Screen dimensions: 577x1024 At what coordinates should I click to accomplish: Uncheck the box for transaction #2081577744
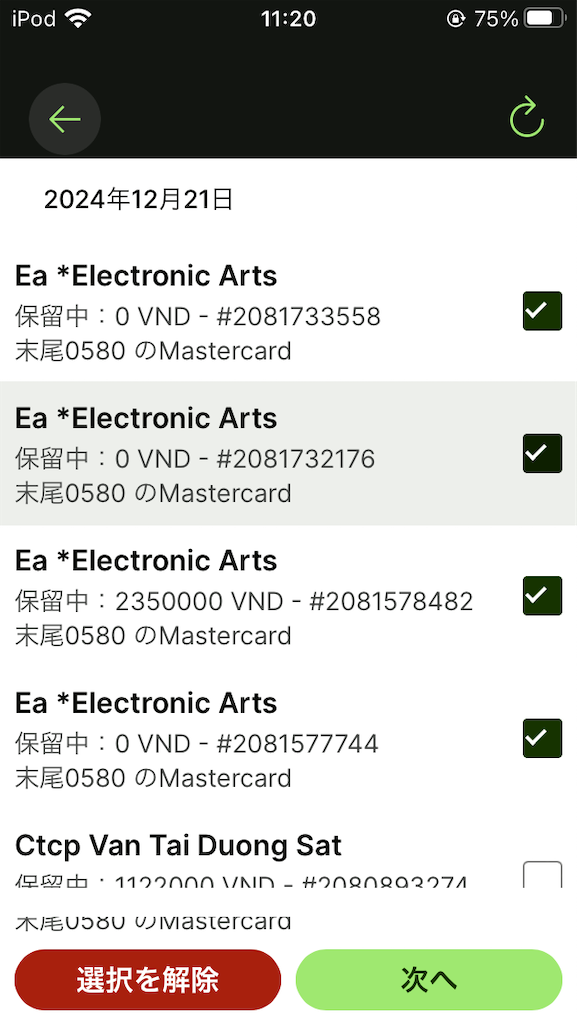tap(542, 738)
